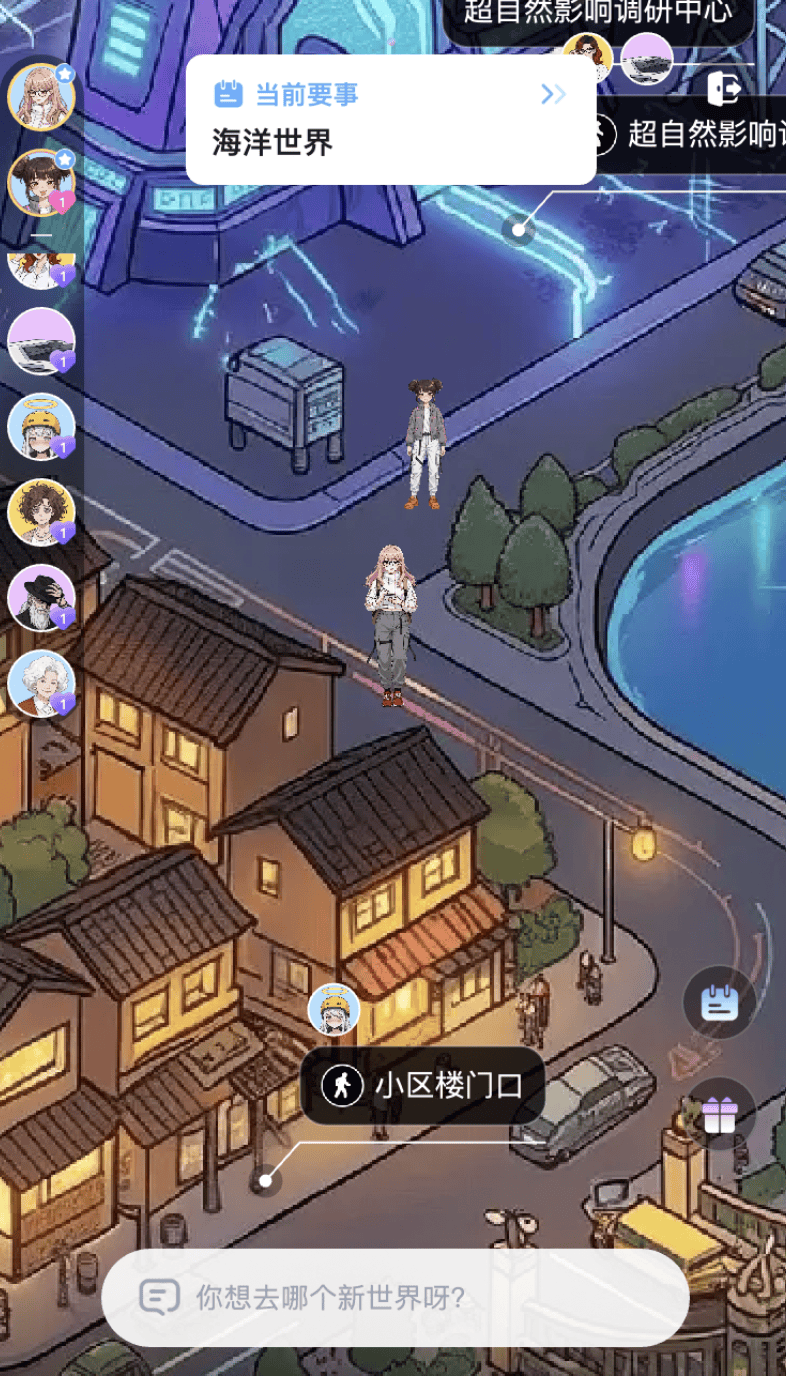
Task: Select the printer device avatar in sidebar
Action: pyautogui.click(x=41, y=341)
